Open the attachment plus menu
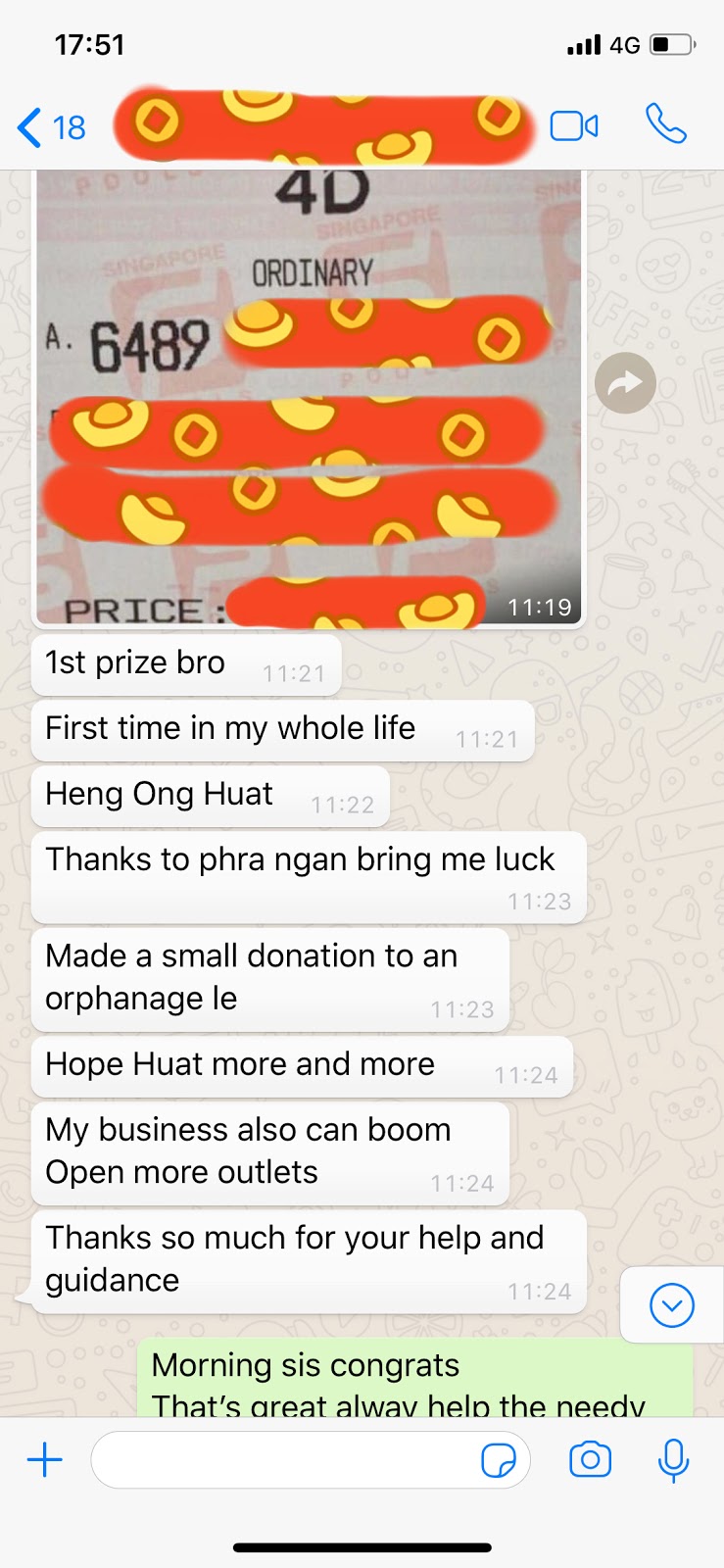 point(45,1460)
